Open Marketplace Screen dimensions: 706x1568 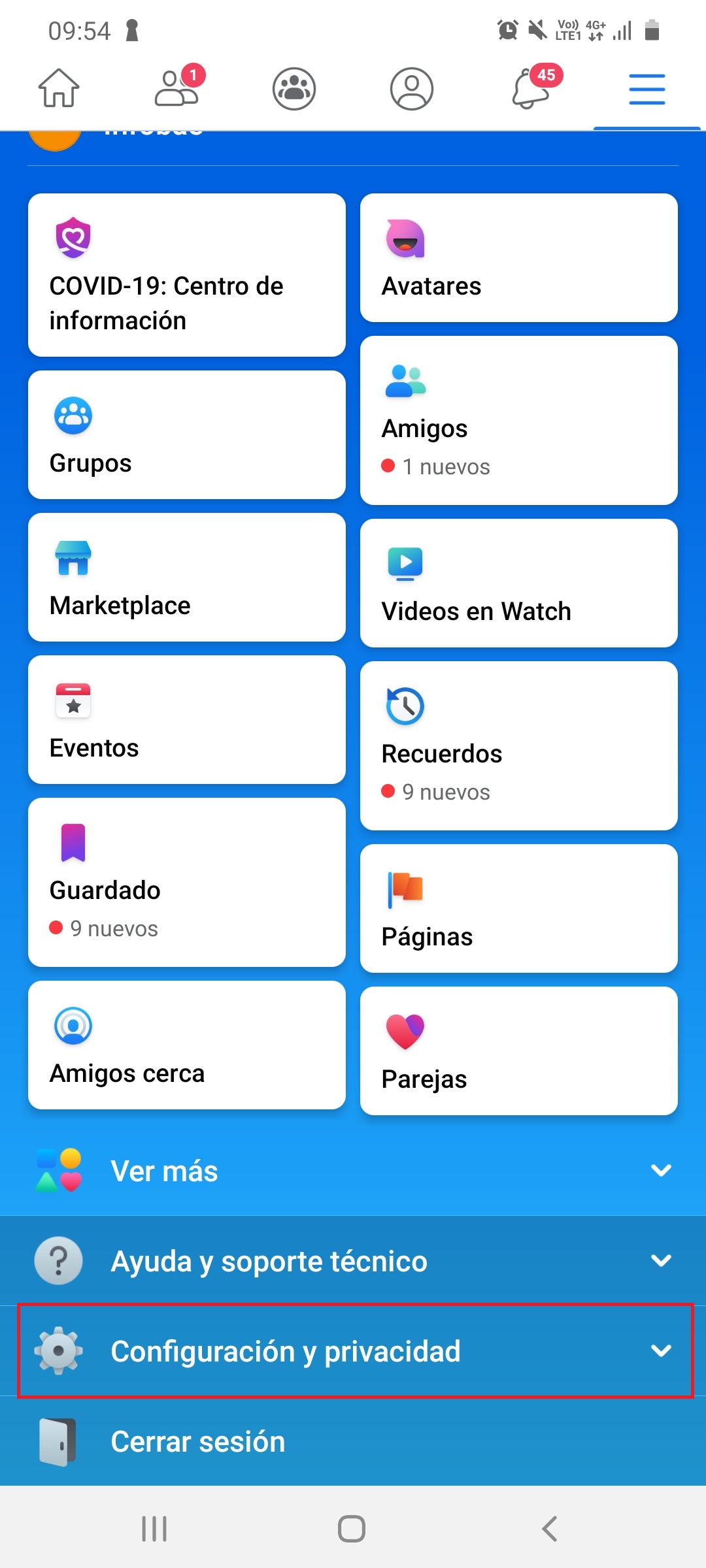tap(187, 577)
